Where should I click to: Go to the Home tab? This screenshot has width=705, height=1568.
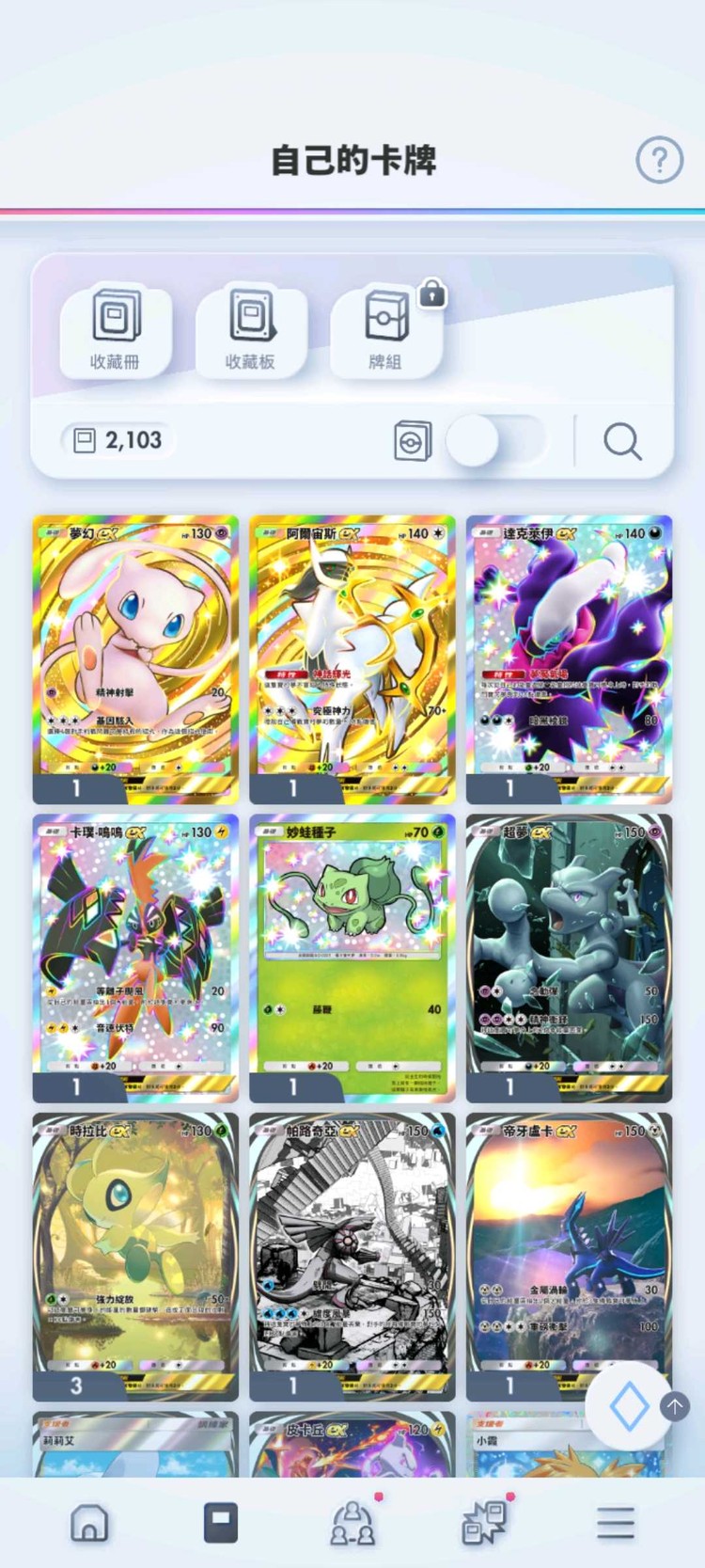tap(89, 1522)
